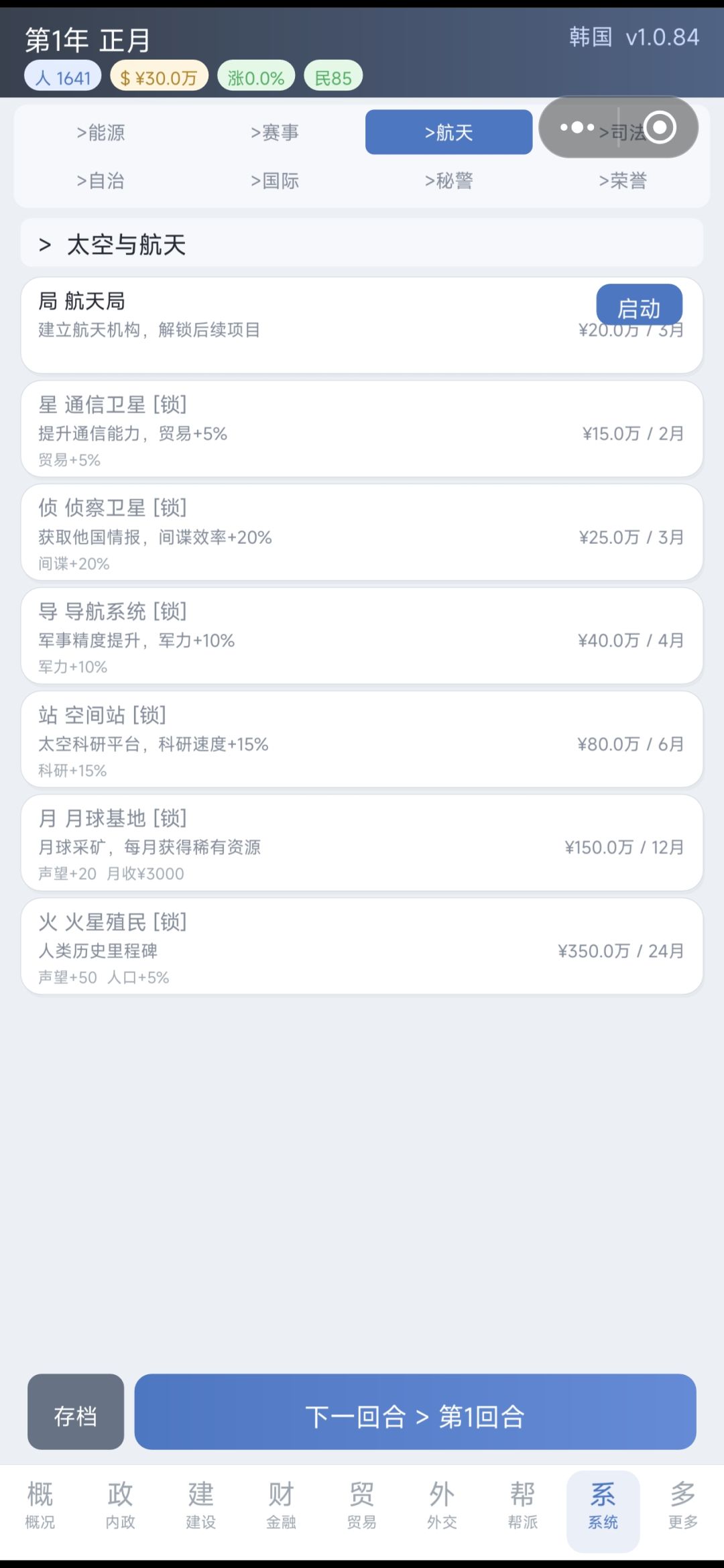Tap the ••• mini-program menu capsule
Image resolution: width=724 pixels, height=1568 pixels.
578,127
